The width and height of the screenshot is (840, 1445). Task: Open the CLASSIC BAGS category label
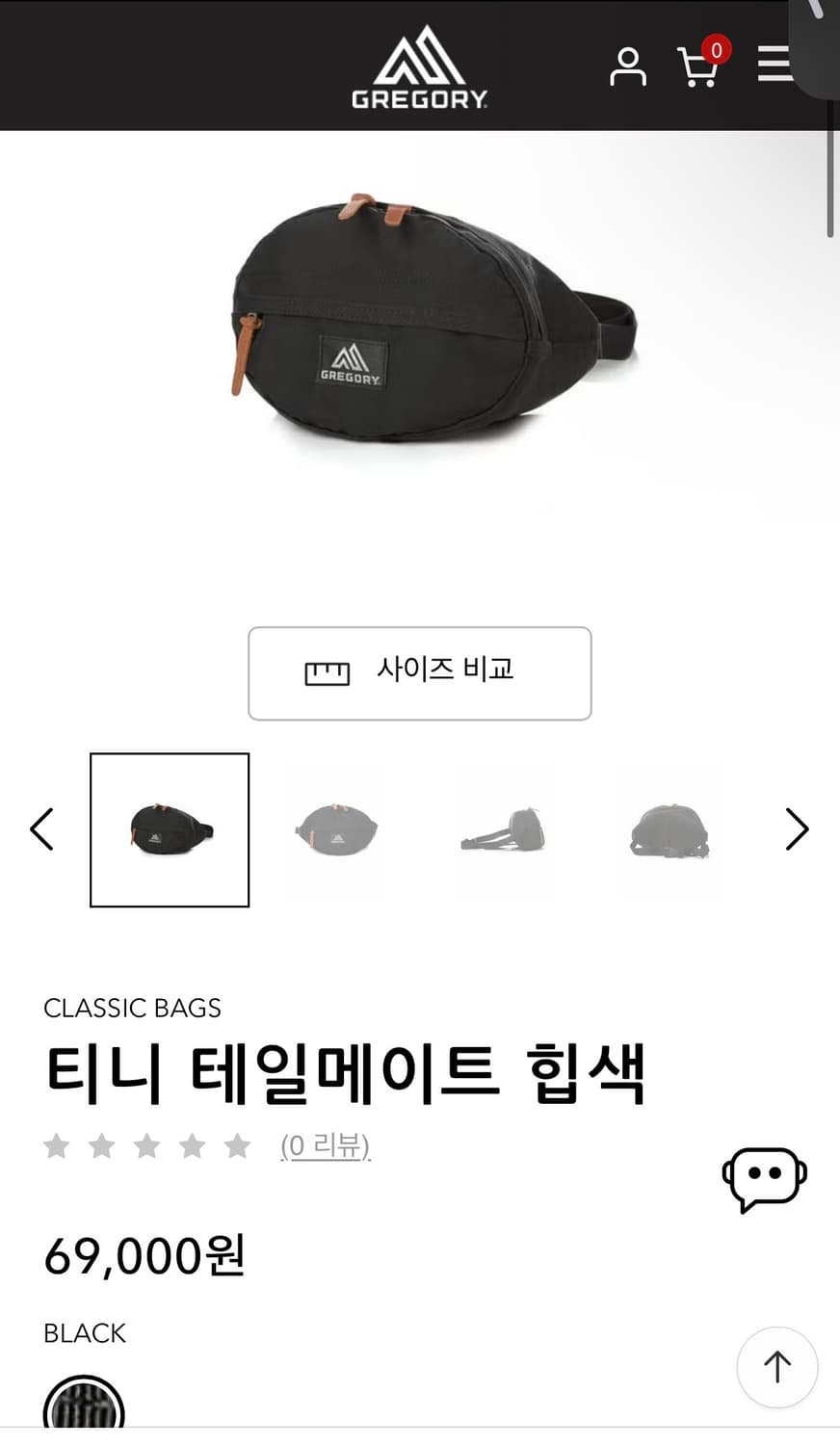pos(132,1008)
